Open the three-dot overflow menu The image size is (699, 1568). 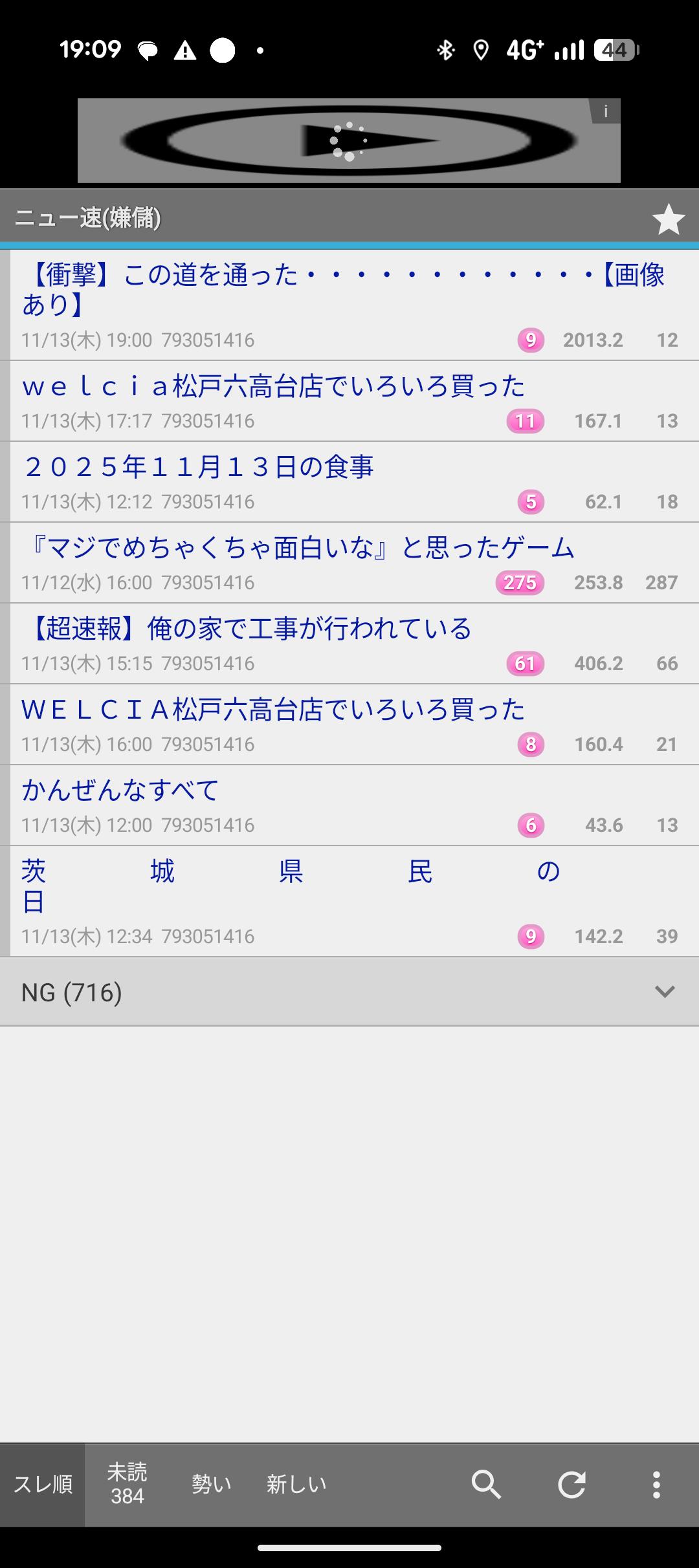point(656,1485)
